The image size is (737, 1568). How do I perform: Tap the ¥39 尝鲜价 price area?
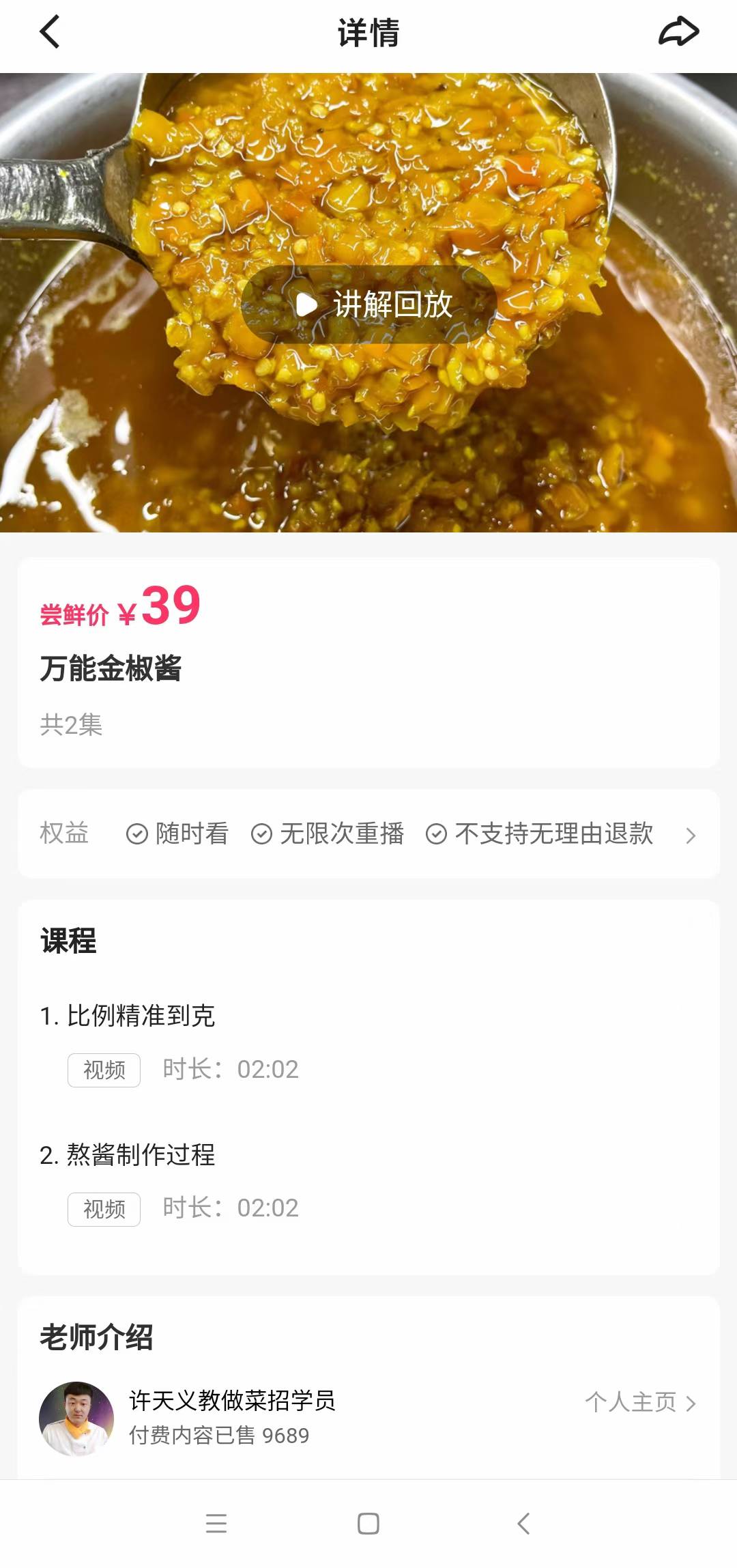117,610
